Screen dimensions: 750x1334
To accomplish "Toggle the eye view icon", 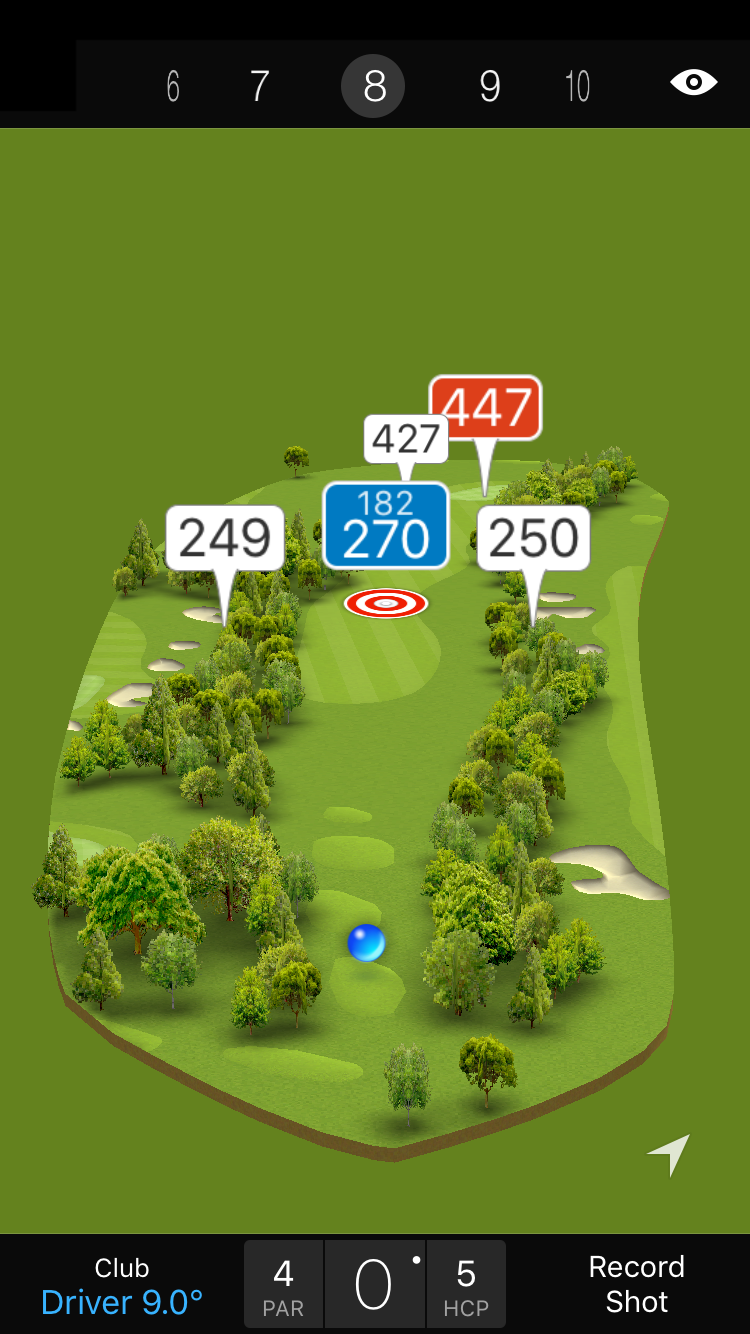I will point(693,82).
